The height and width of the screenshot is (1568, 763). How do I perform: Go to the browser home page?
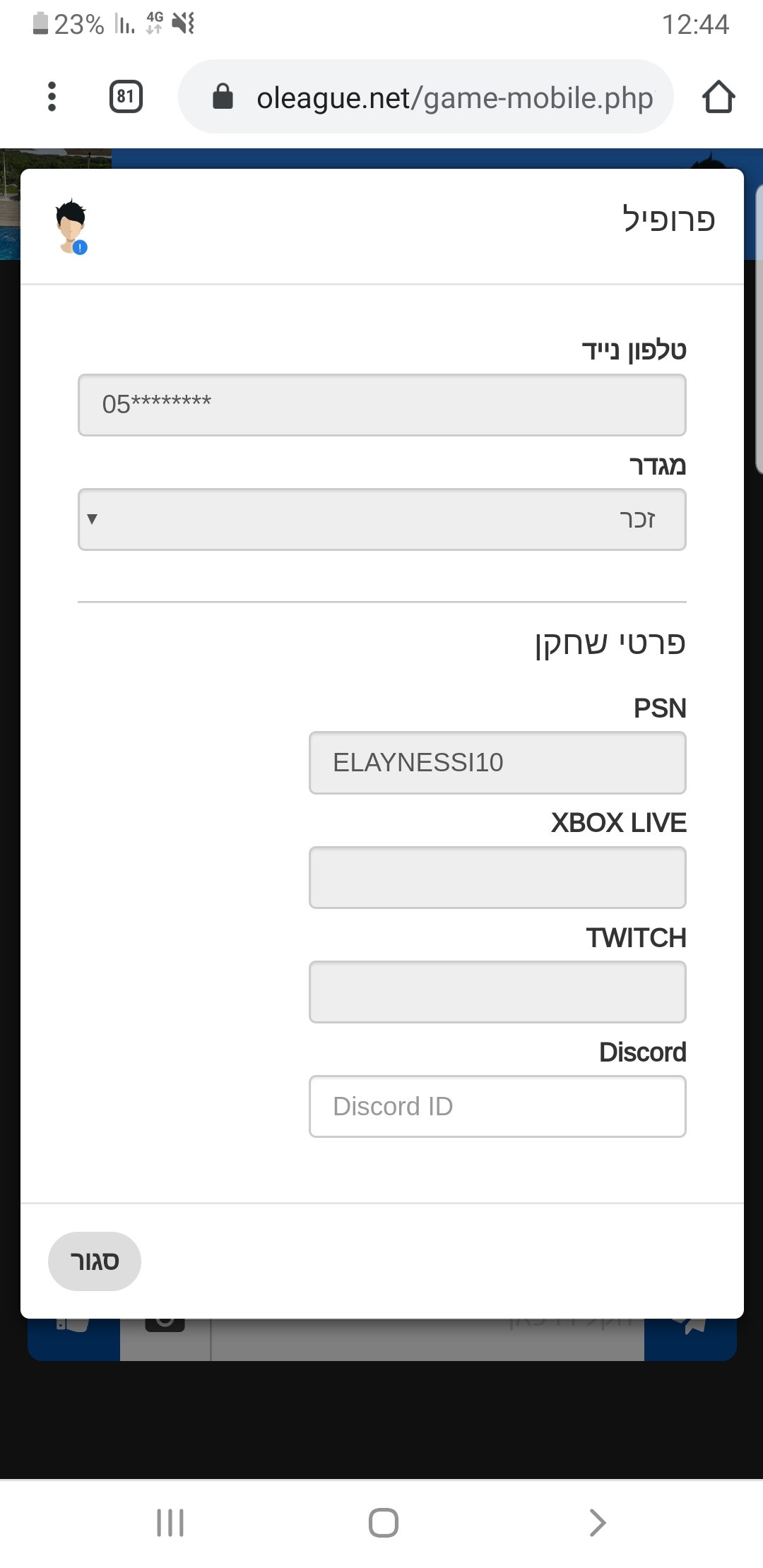tap(718, 97)
